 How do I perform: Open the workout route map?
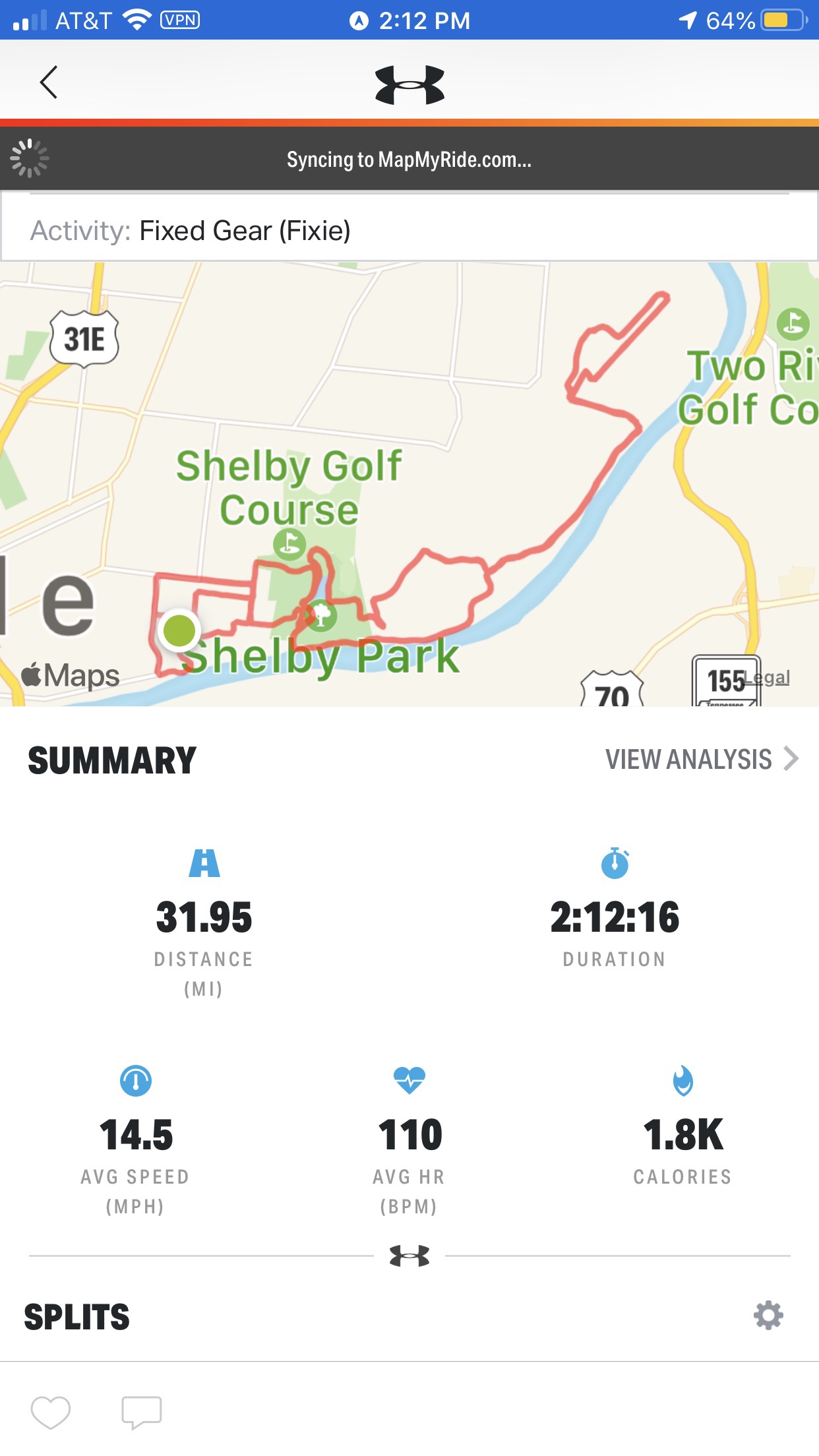pyautogui.click(x=409, y=485)
